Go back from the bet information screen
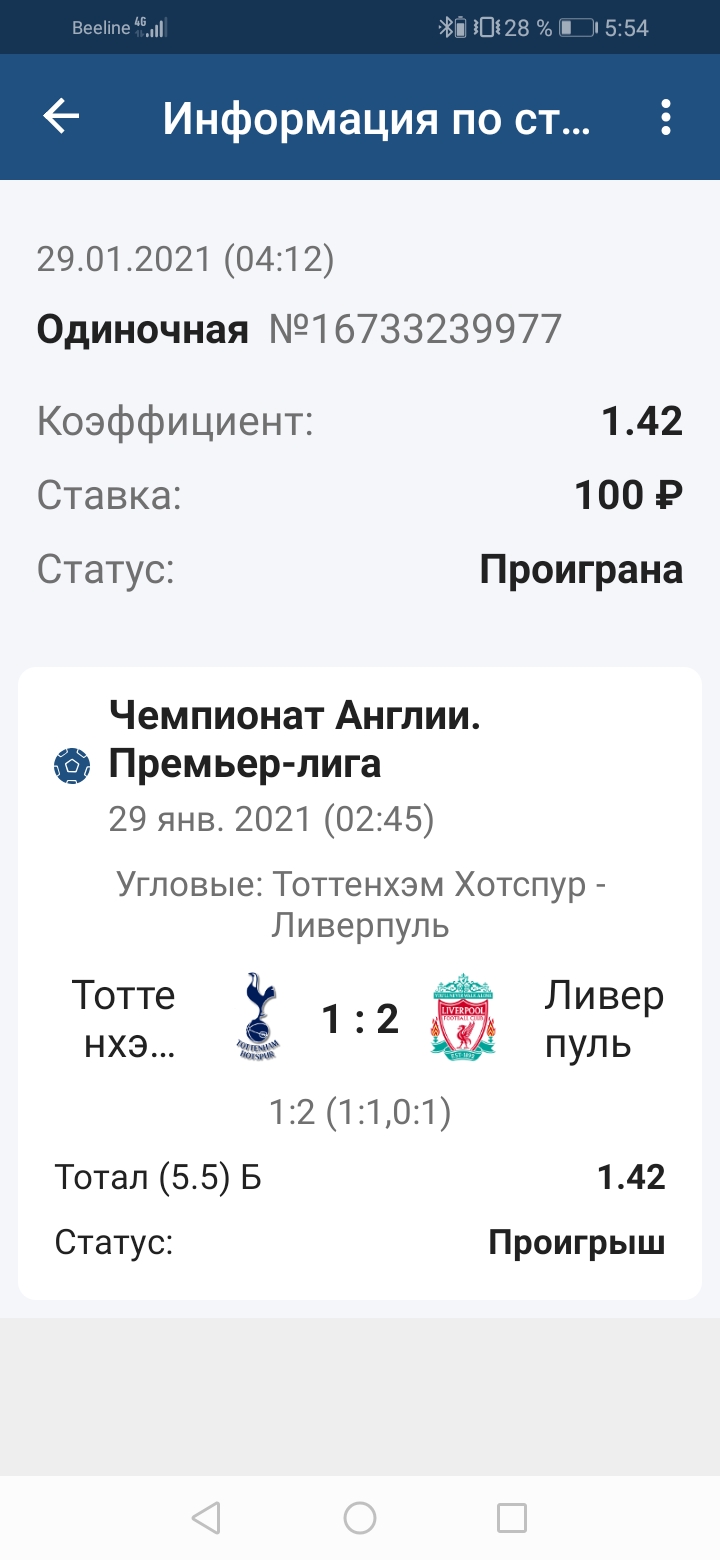 tap(61, 118)
